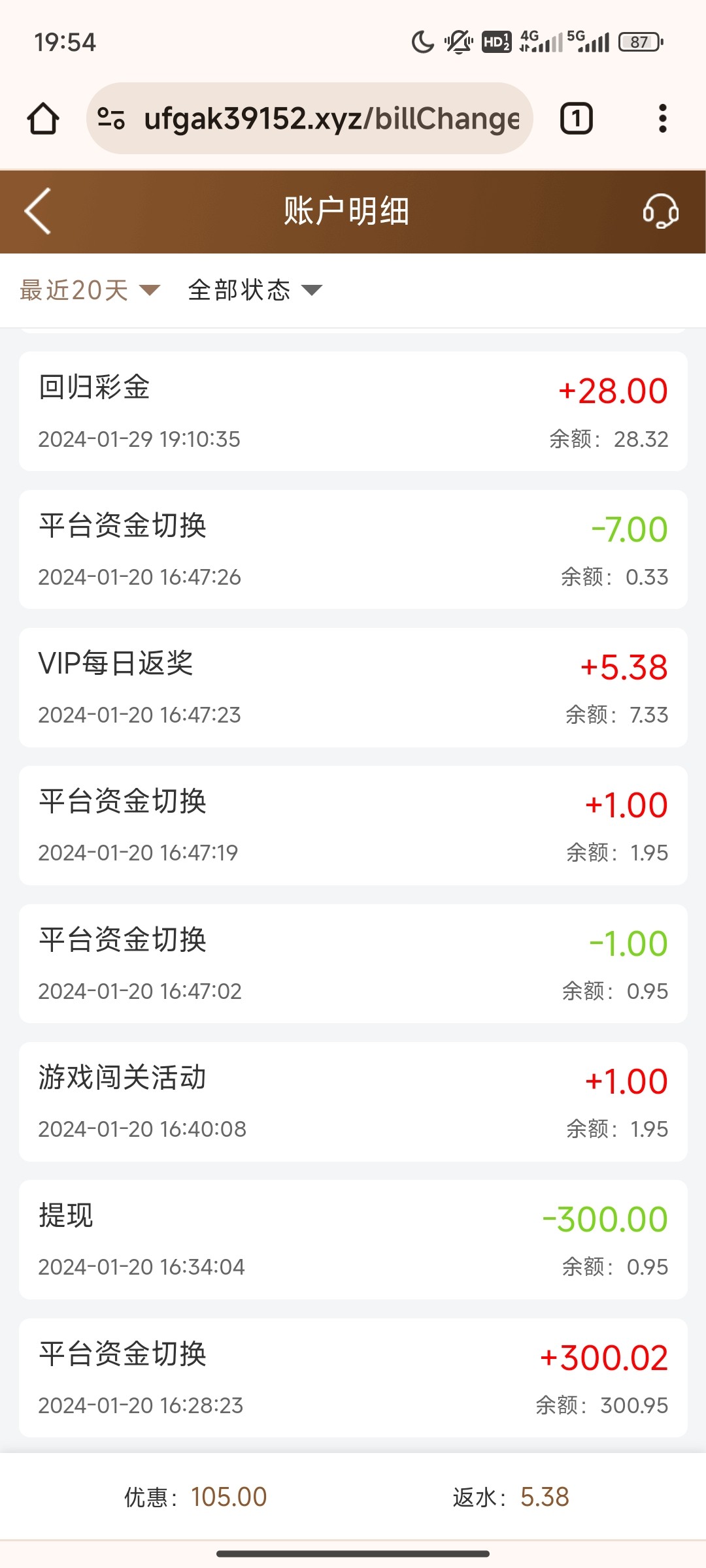The height and width of the screenshot is (1568, 706).
Task: Expand the 全部状态 status filter
Action: coord(255,290)
